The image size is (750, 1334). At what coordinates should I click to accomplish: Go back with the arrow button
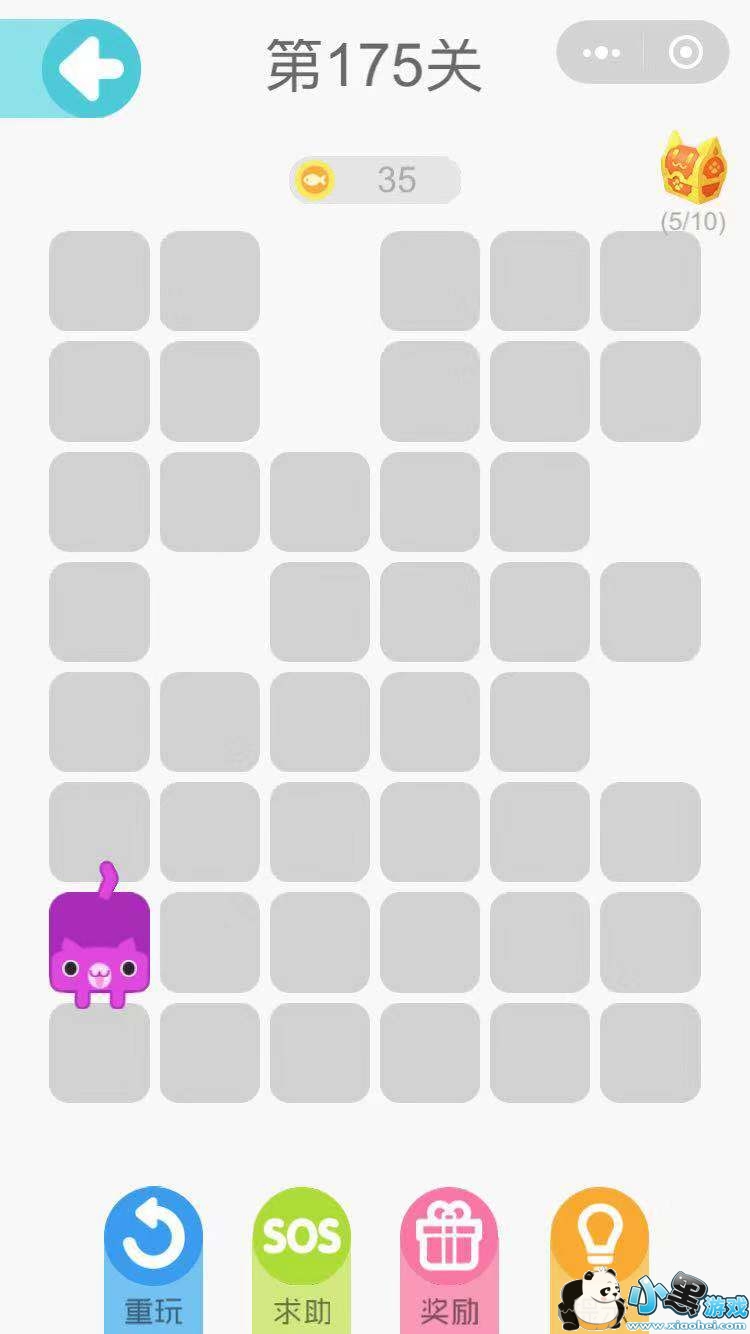tap(91, 68)
